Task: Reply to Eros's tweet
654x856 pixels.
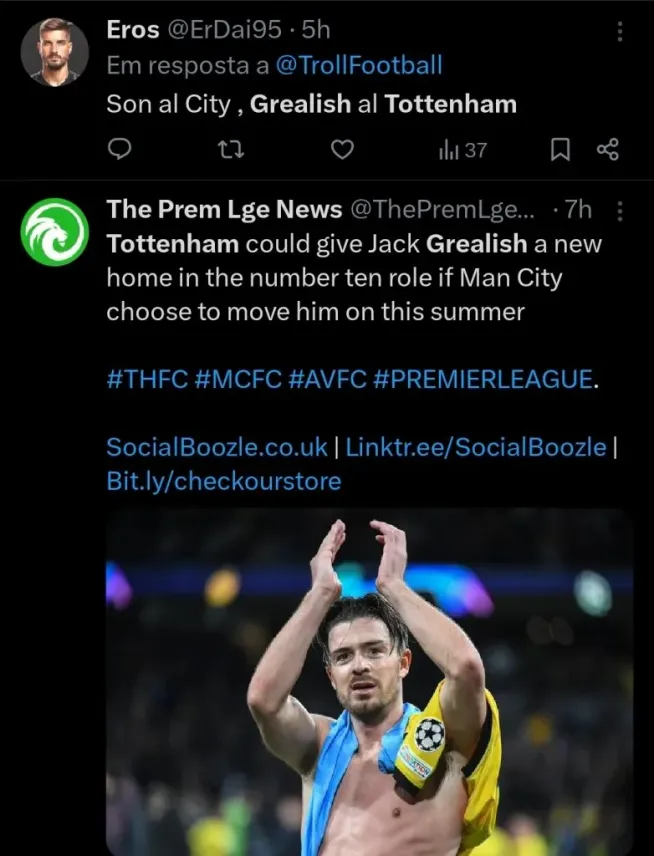Action: pyautogui.click(x=120, y=150)
